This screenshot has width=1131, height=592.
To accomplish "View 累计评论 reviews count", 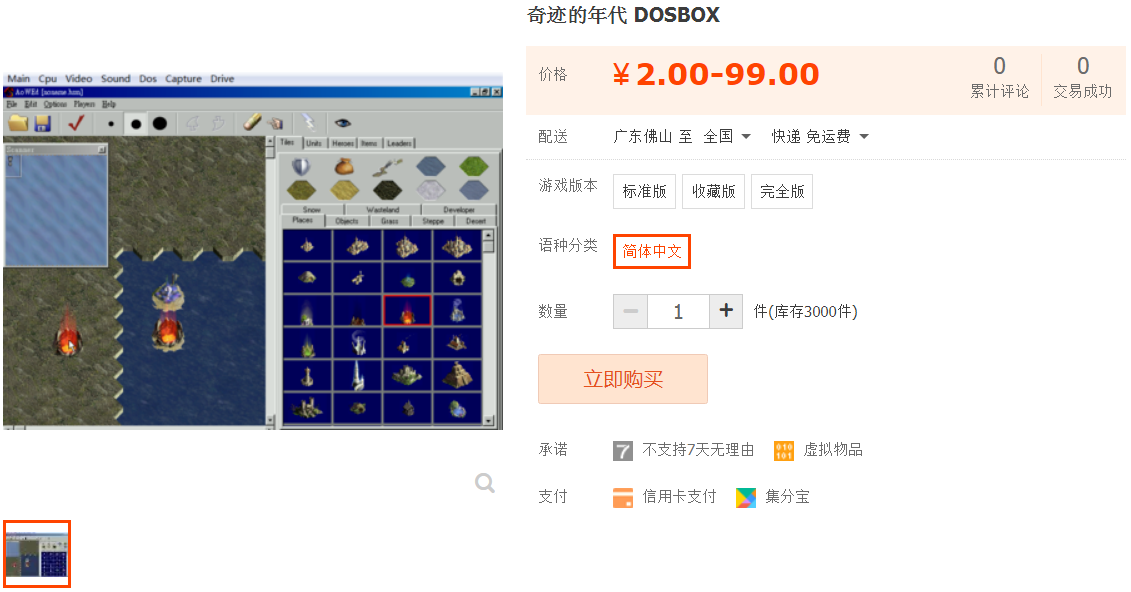I will (x=999, y=79).
